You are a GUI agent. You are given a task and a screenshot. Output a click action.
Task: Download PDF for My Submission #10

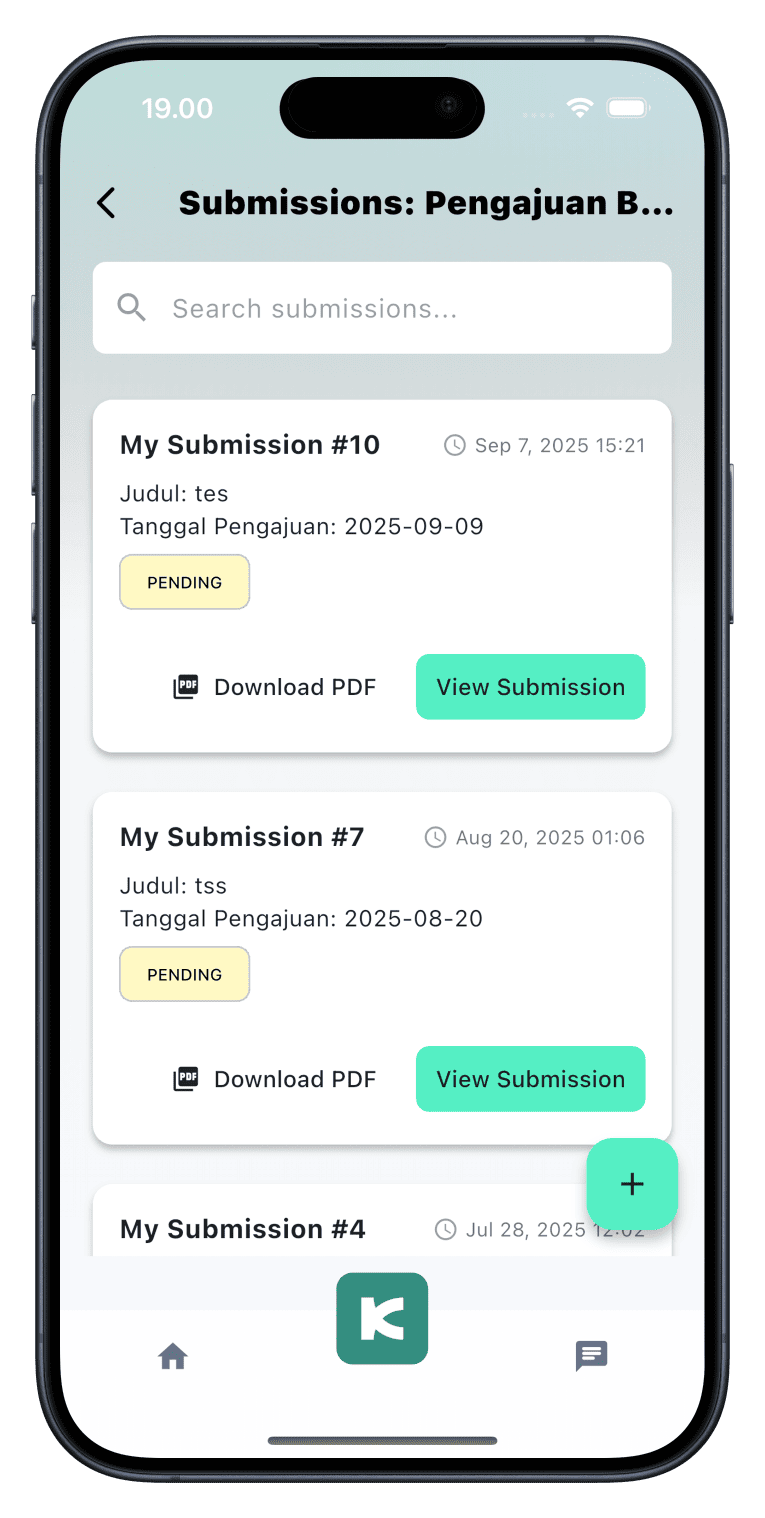click(275, 687)
